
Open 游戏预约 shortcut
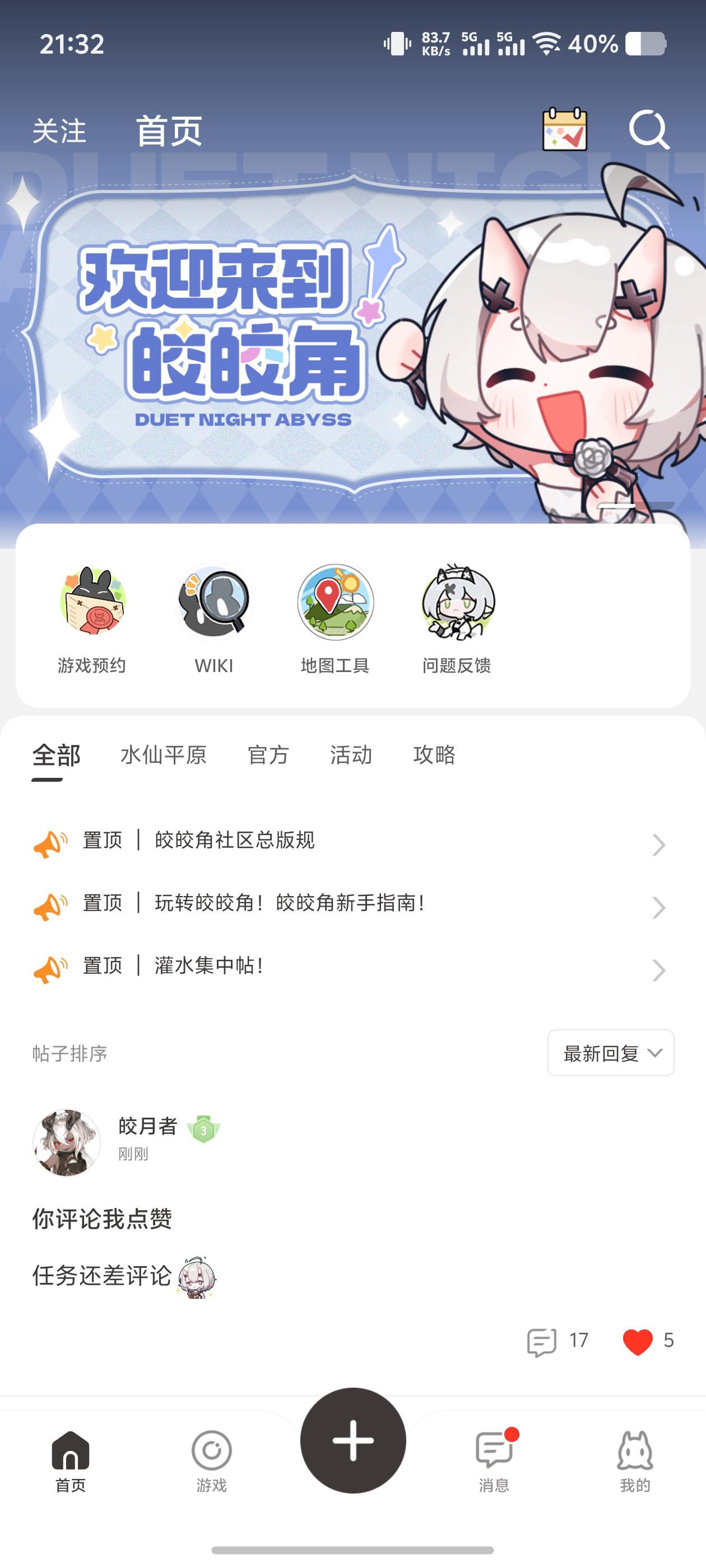coord(92,618)
